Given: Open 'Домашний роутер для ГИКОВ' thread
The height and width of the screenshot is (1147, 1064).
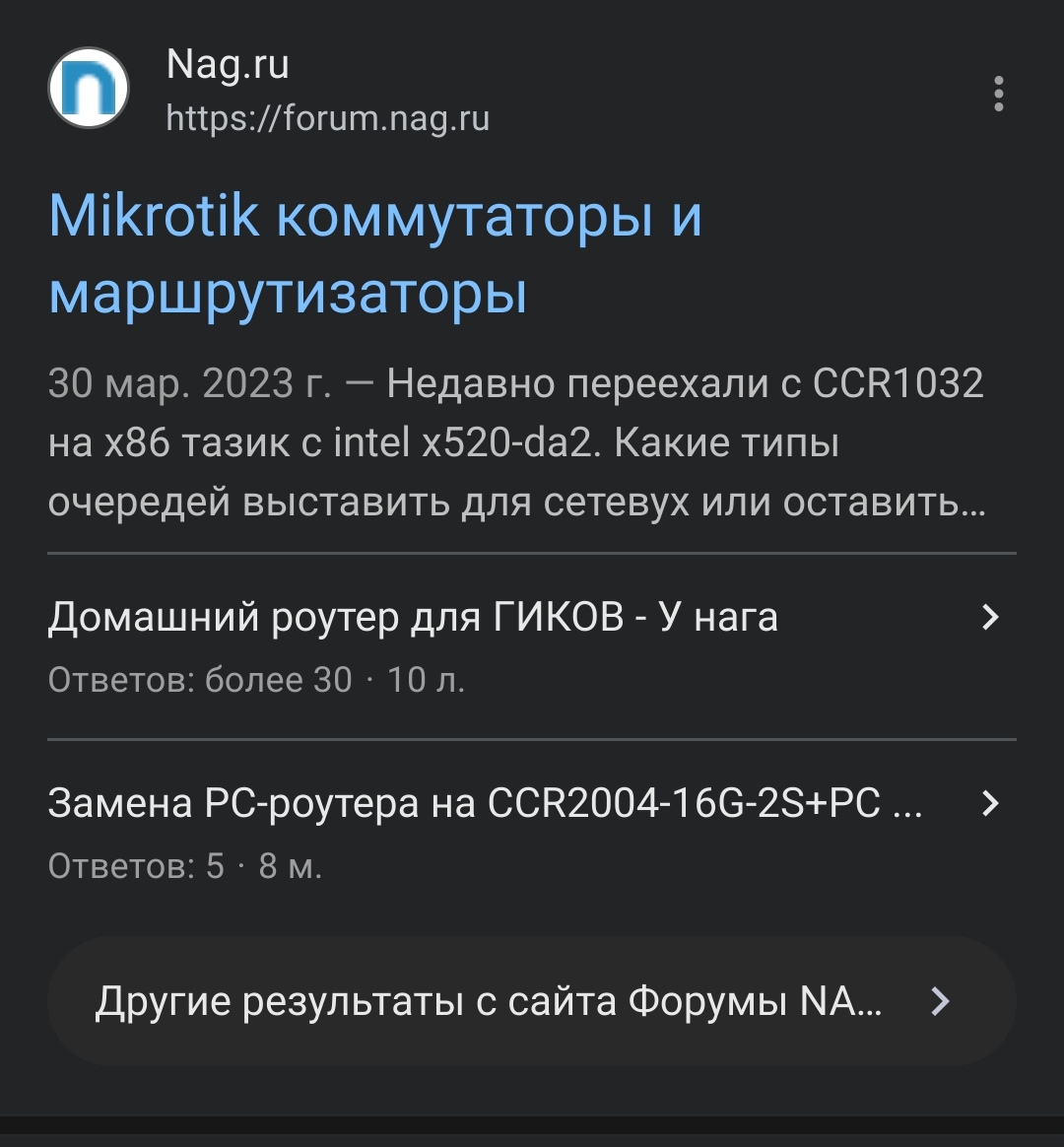Looking at the screenshot, I should 532,646.
